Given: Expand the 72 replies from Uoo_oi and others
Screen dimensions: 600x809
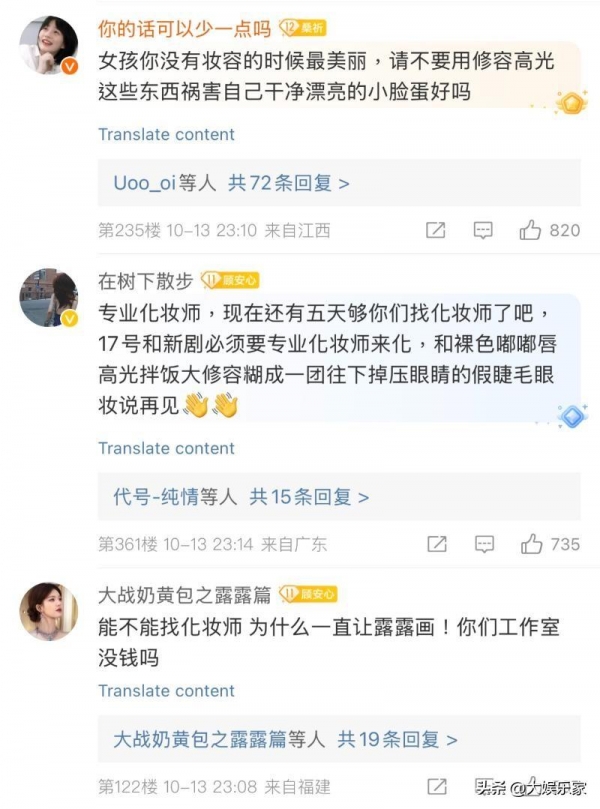Looking at the screenshot, I should 231,183.
